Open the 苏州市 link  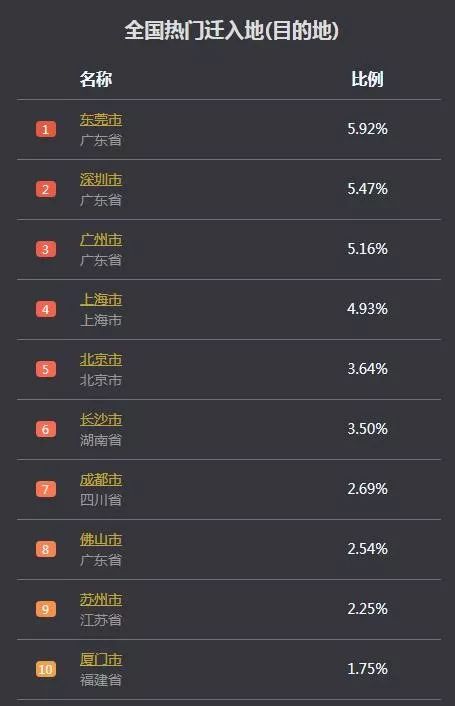(x=101, y=600)
